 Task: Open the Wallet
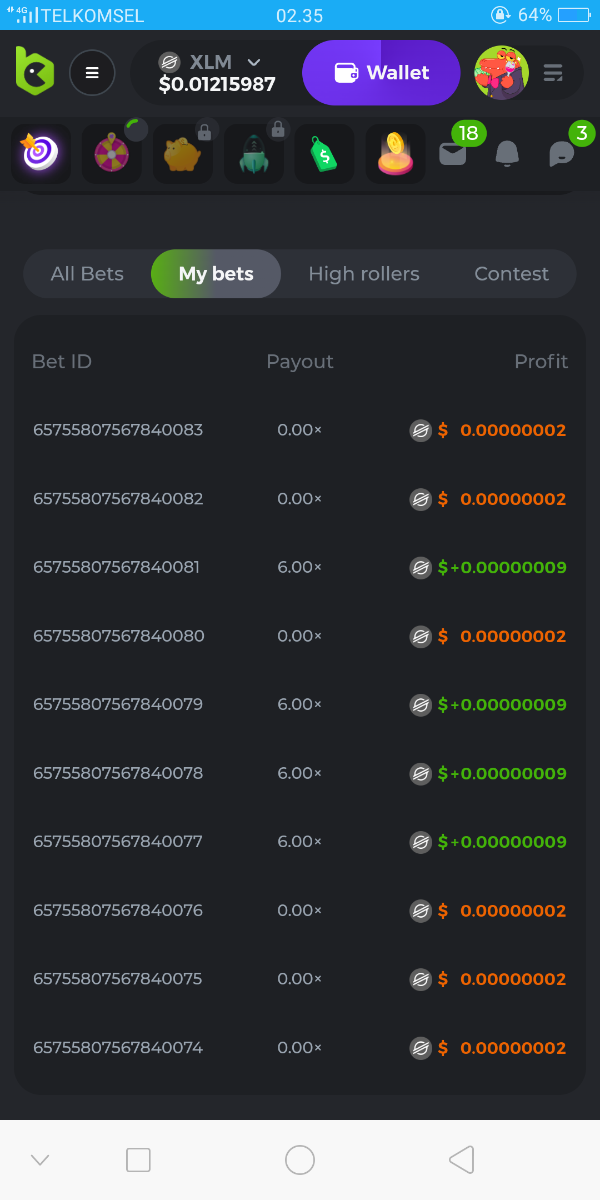click(381, 73)
